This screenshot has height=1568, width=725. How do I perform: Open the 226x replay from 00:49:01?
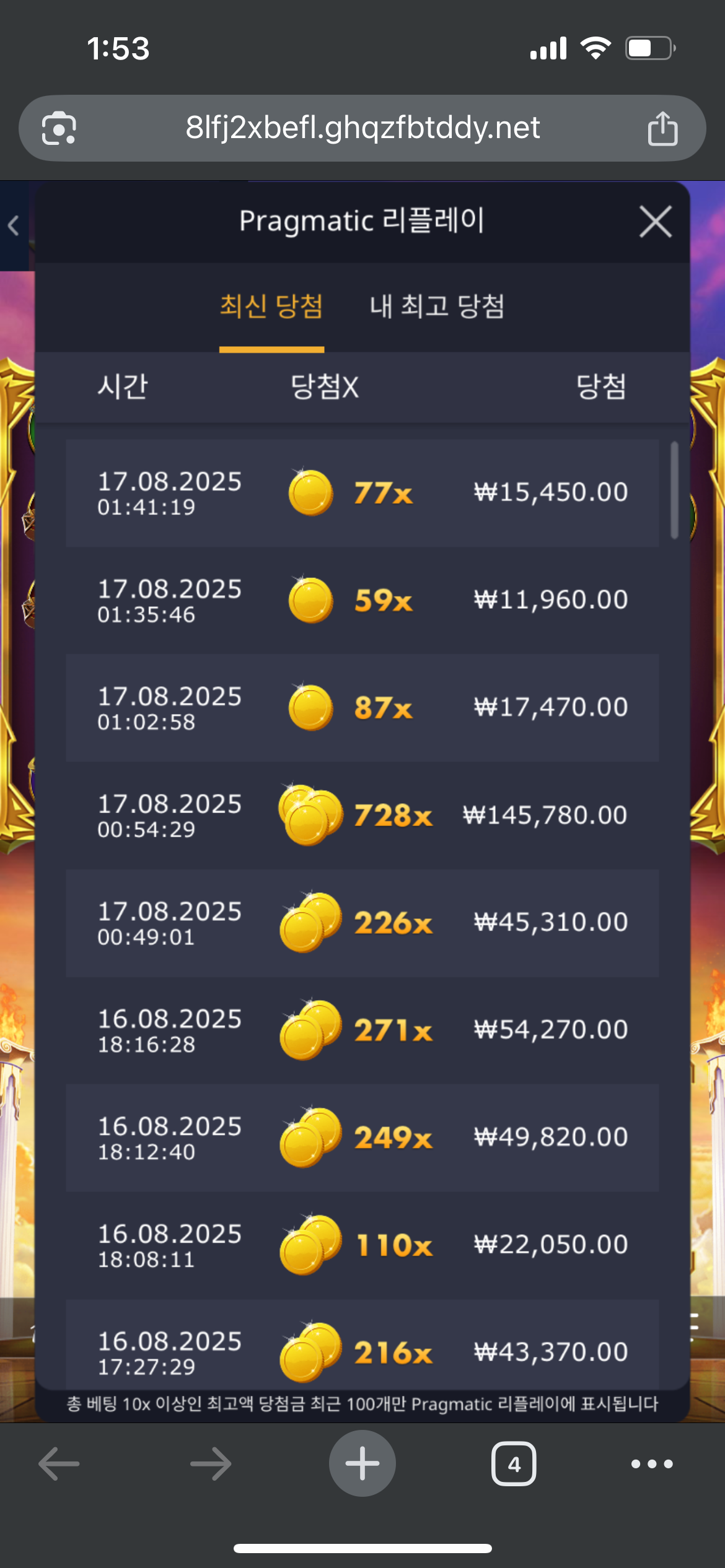tap(362, 923)
